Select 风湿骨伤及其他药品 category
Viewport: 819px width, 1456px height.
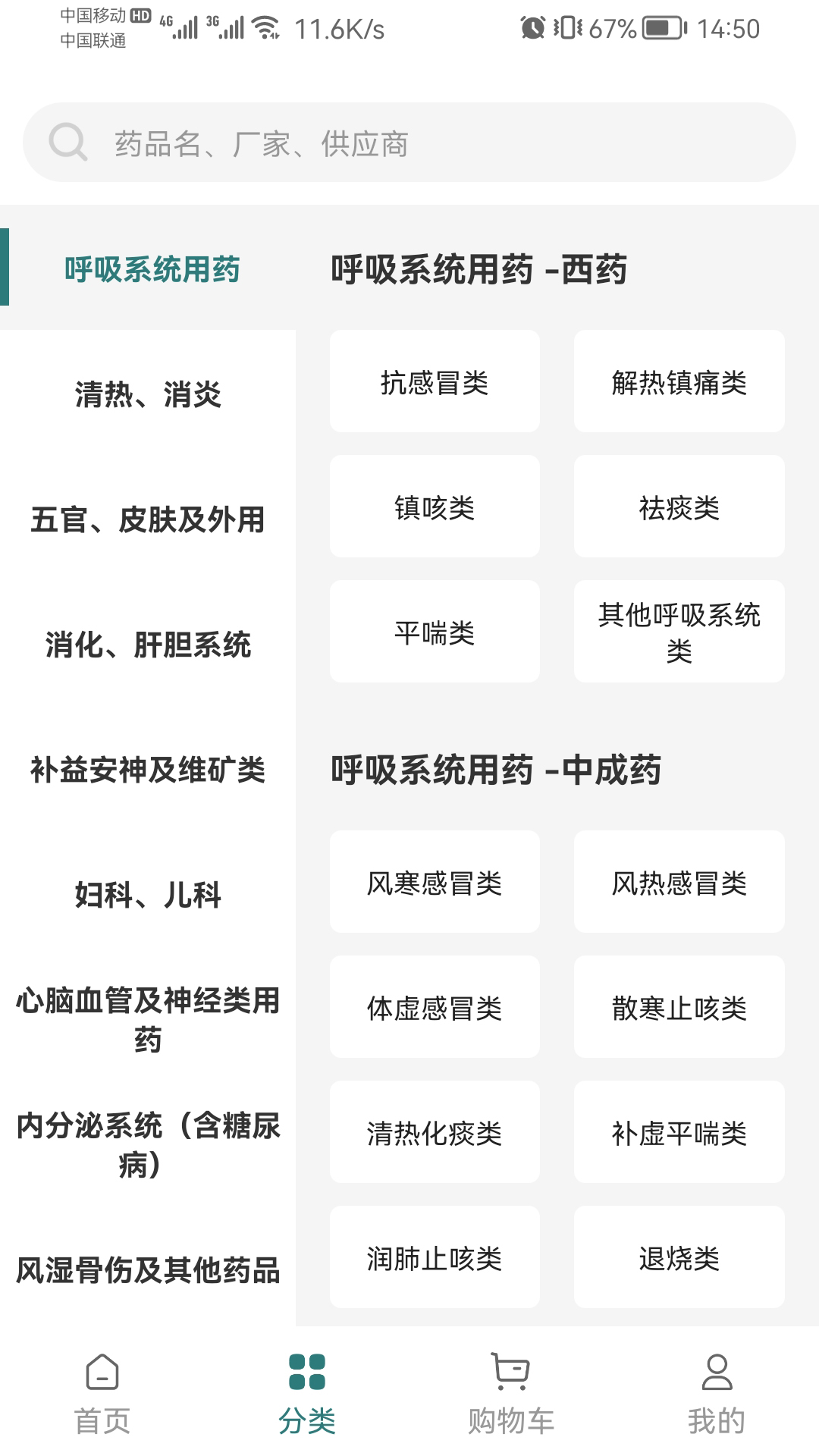click(x=148, y=1270)
